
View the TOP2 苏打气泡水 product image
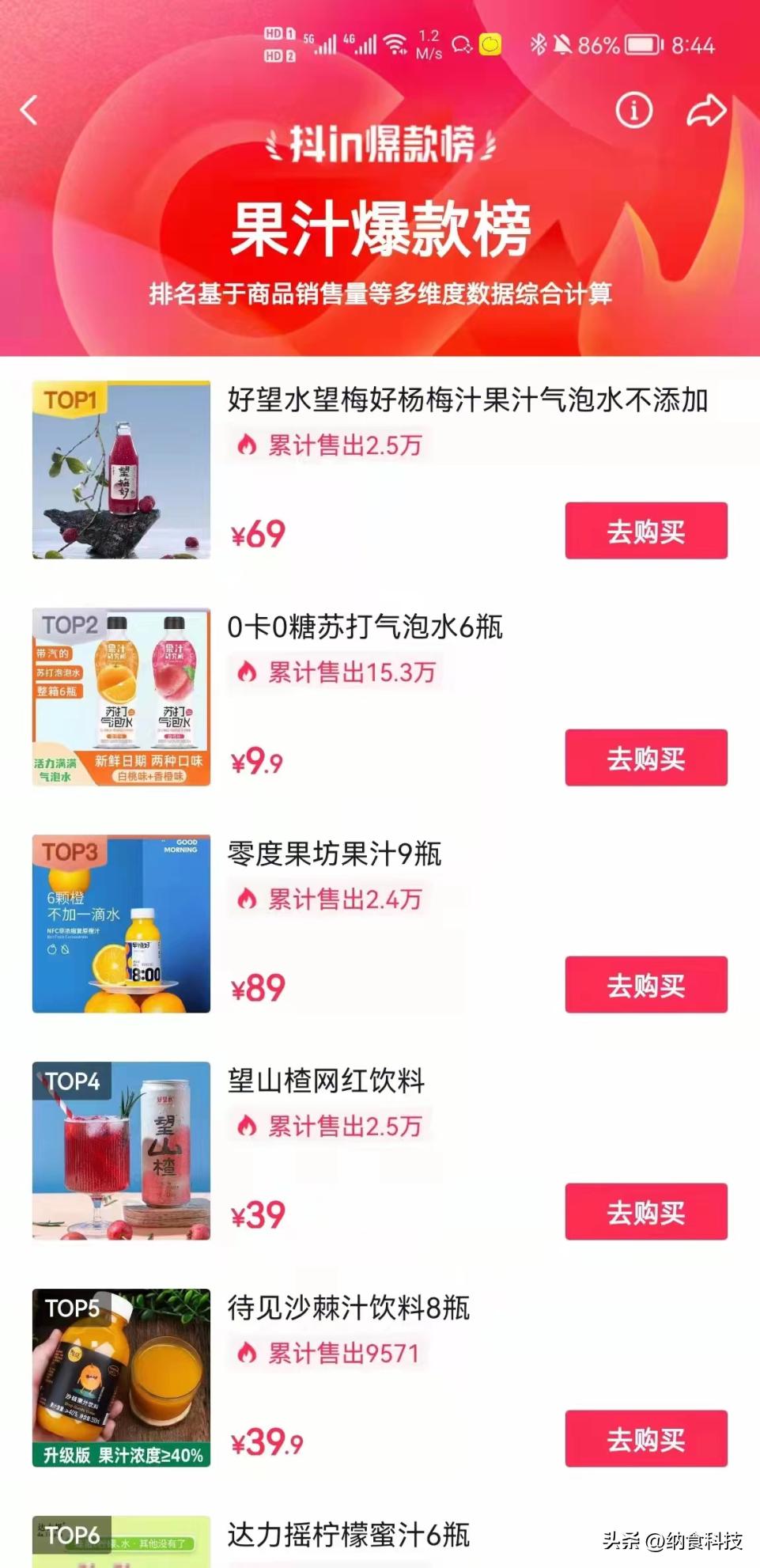coord(121,697)
